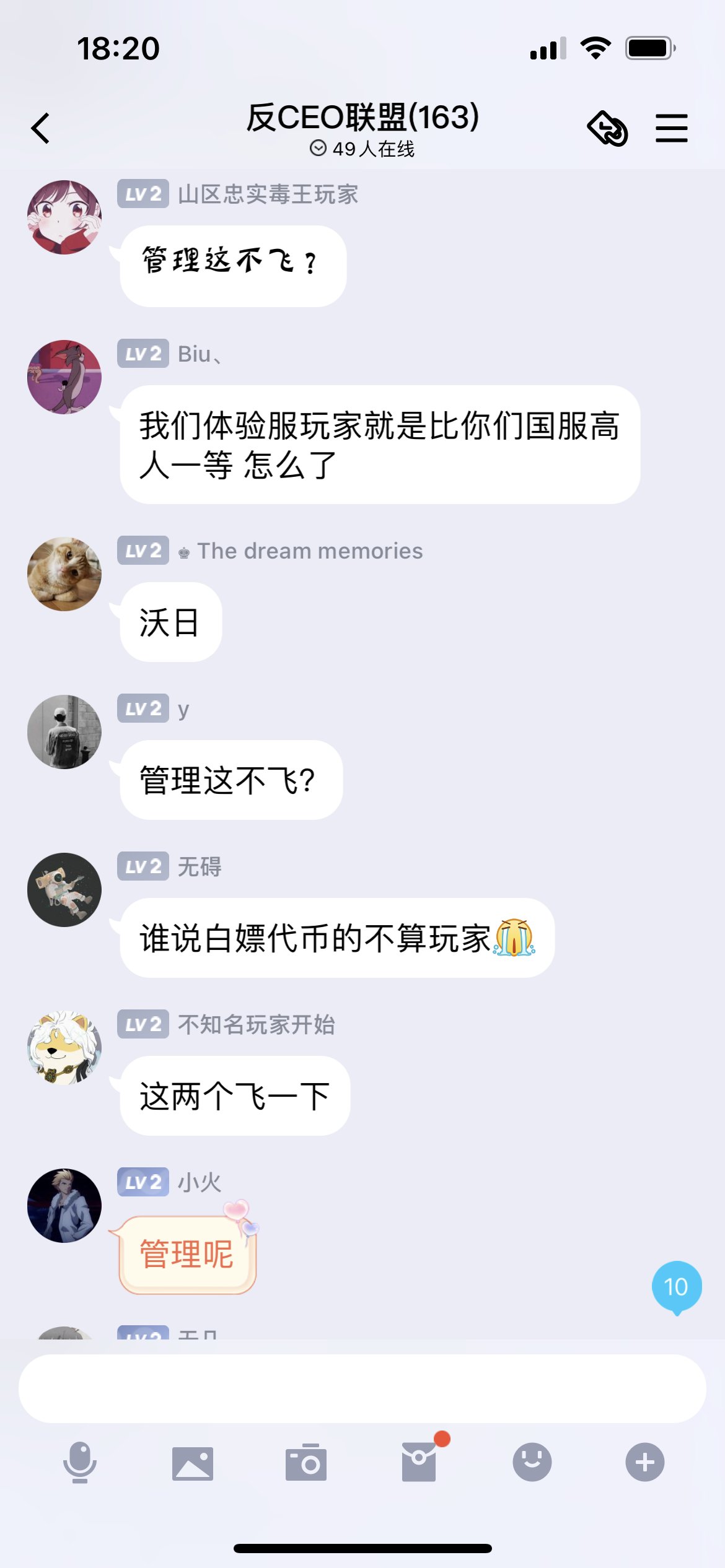Open the emoji panel

pyautogui.click(x=532, y=1462)
